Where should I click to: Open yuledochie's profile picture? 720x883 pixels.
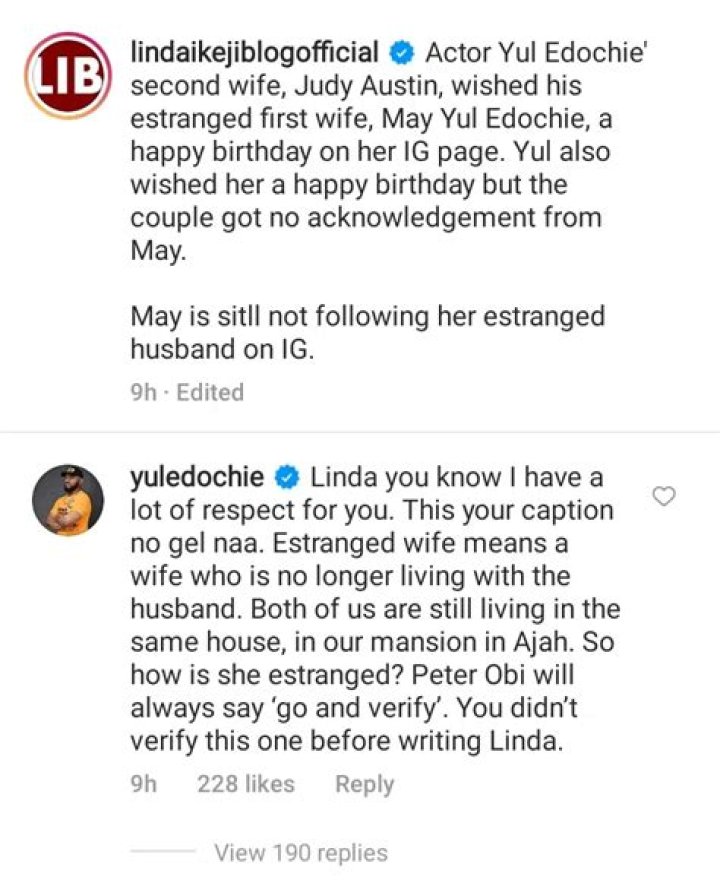tap(69, 500)
